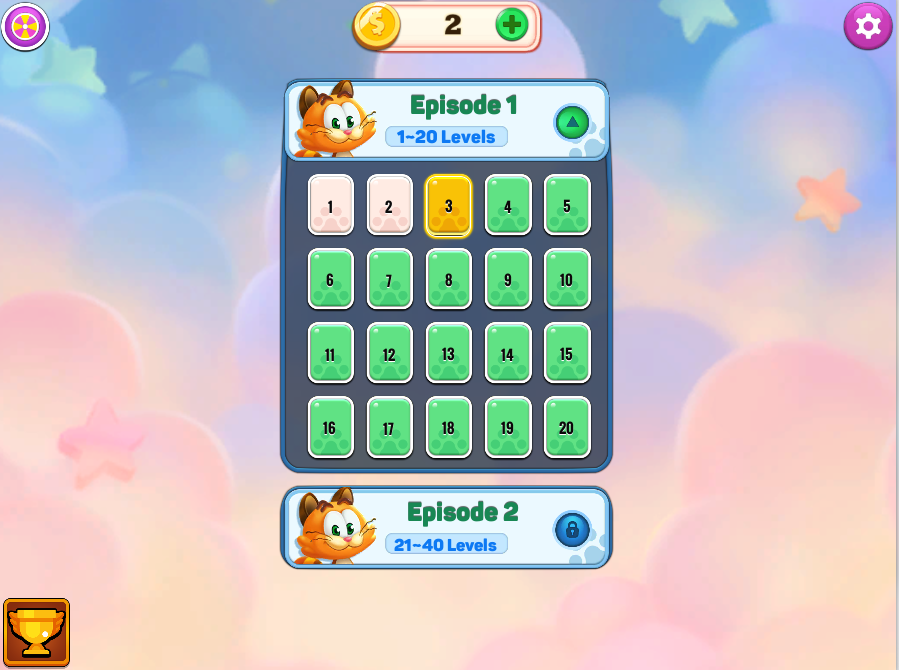
Task: Tap the locked Episode 2 padlock
Action: point(572,530)
